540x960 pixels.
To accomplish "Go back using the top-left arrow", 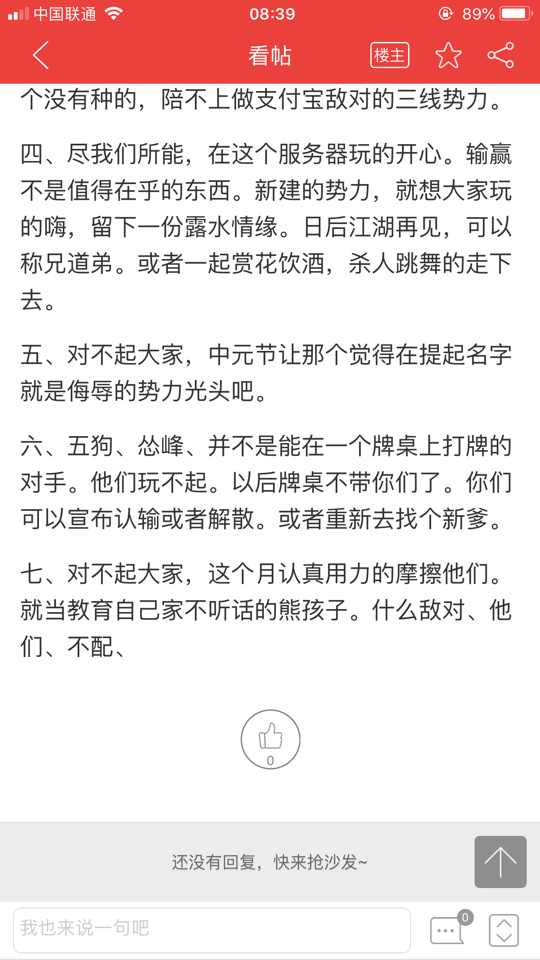I will click(x=40, y=56).
